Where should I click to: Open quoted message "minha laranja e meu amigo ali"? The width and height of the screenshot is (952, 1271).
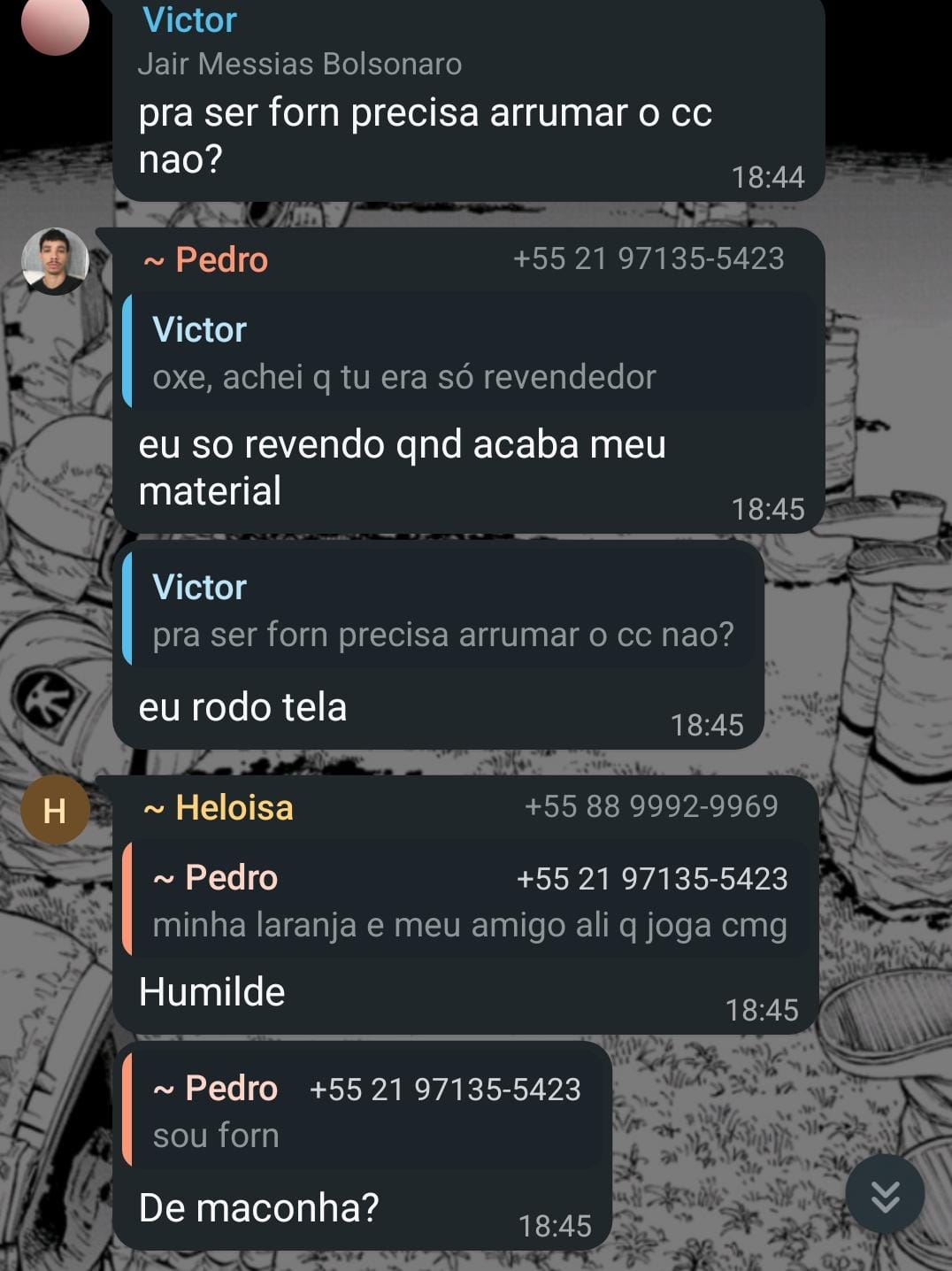[469, 900]
